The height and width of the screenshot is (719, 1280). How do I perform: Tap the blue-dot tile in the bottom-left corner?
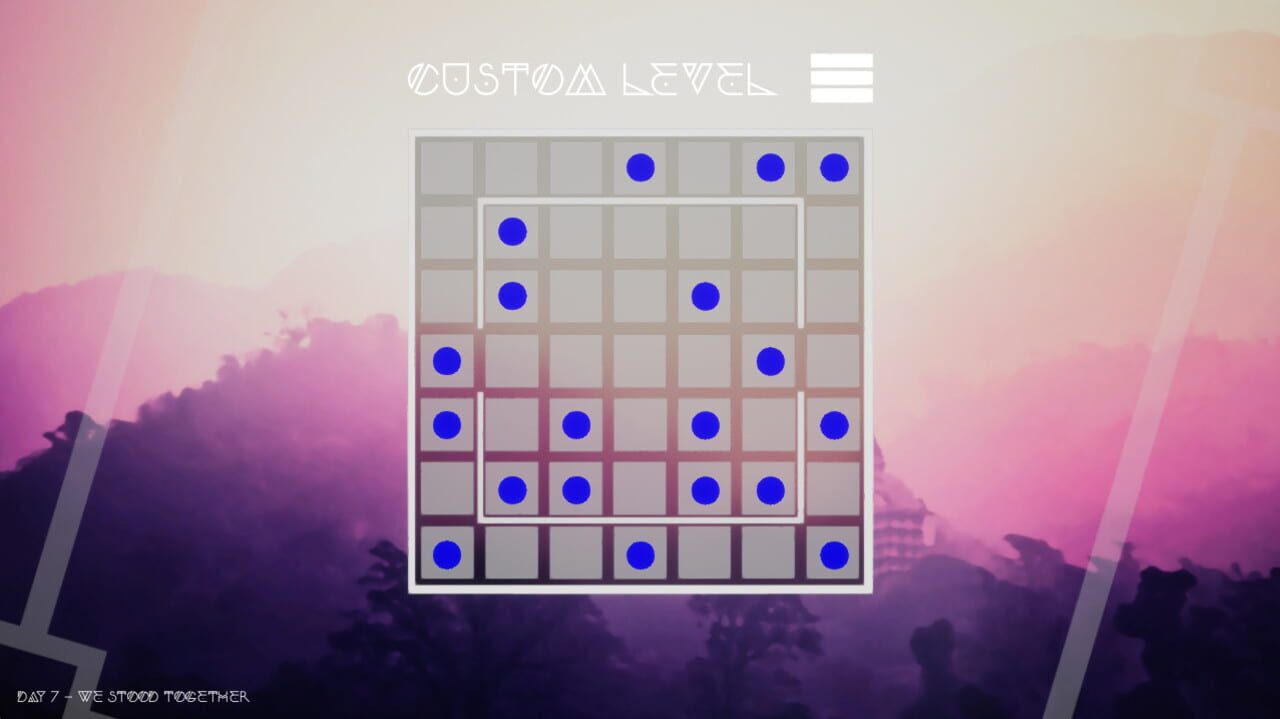point(446,554)
